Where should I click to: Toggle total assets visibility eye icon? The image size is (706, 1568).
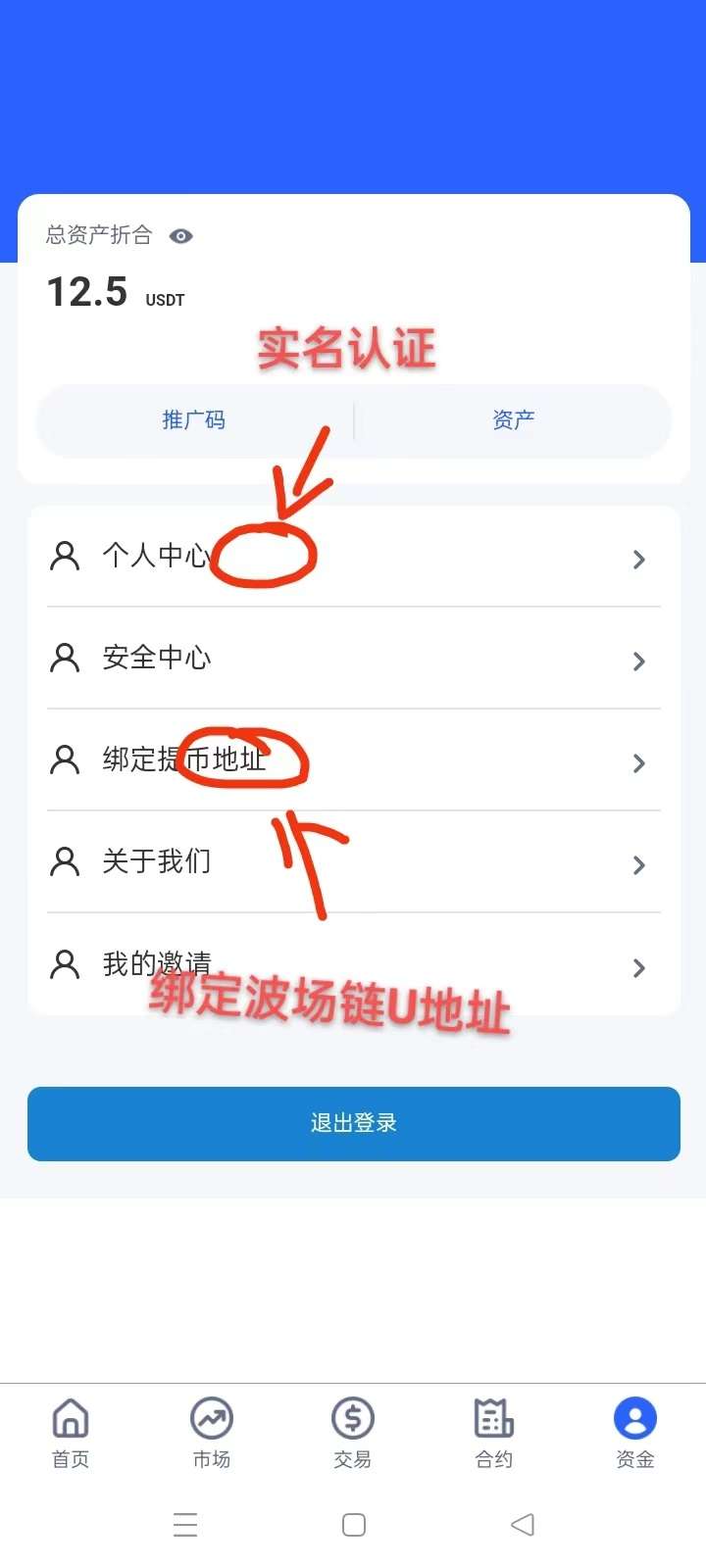pyautogui.click(x=181, y=236)
